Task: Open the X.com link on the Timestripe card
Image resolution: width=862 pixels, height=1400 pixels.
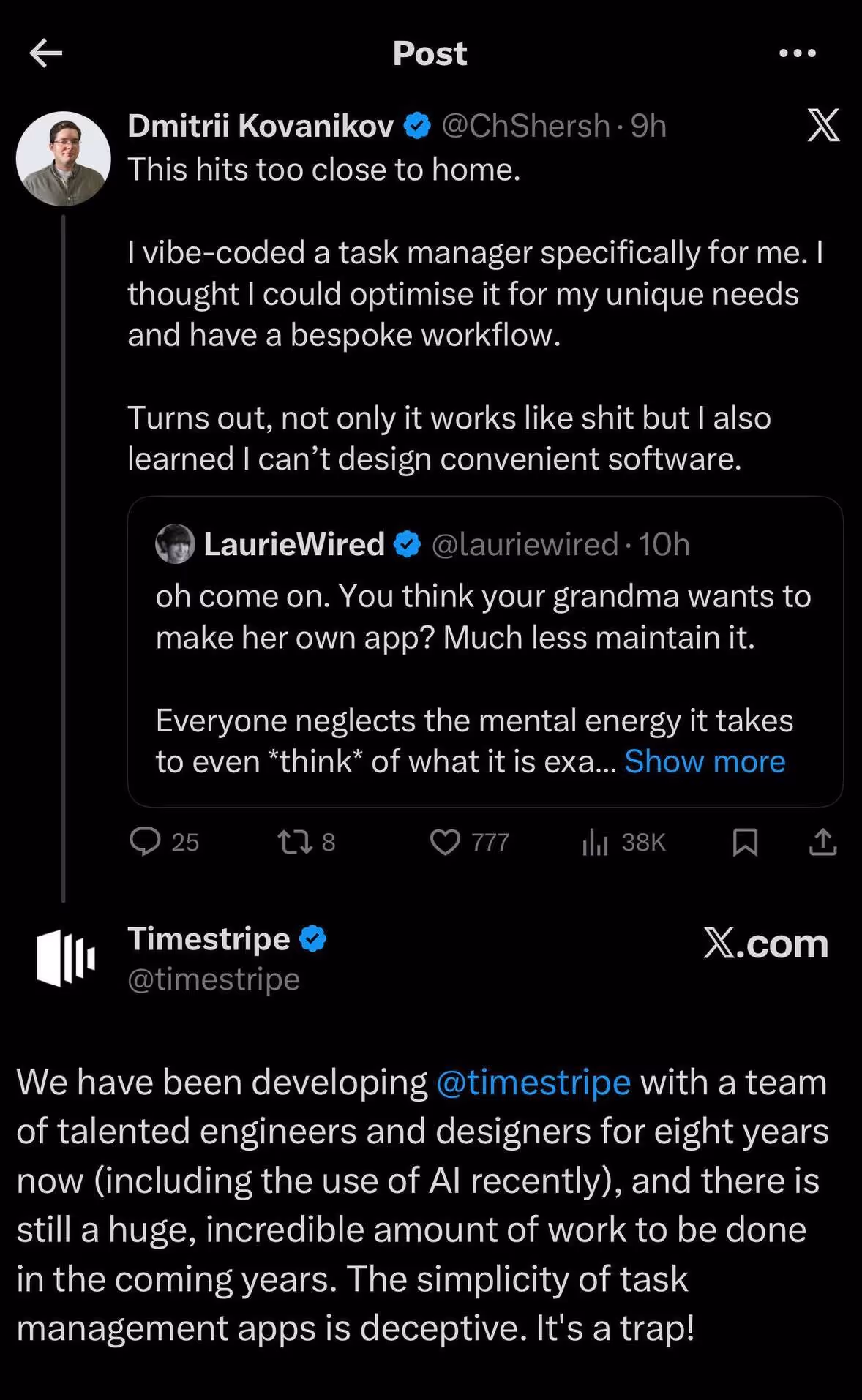Action: coord(767,944)
